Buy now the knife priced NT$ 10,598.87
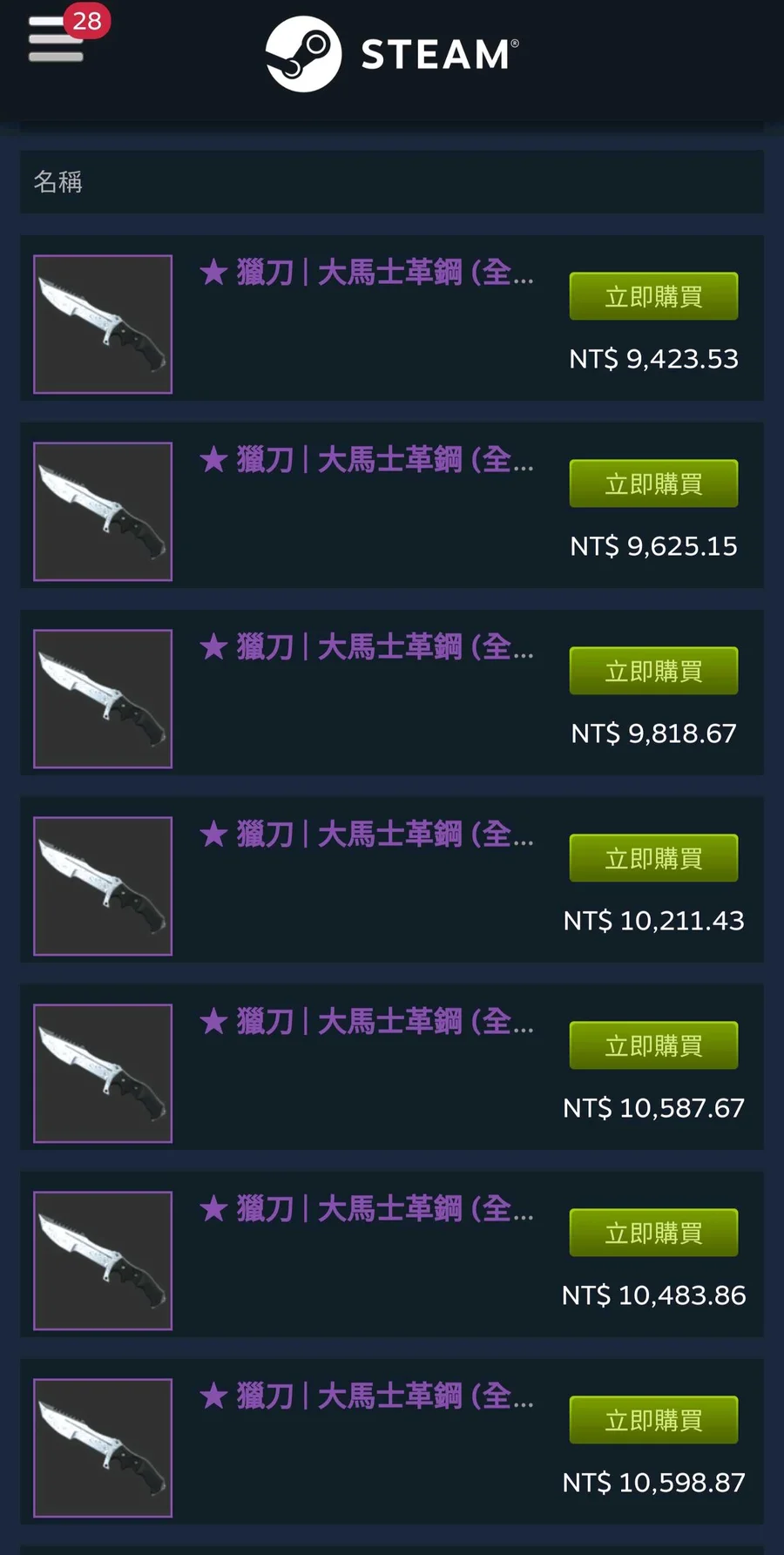 653,1421
